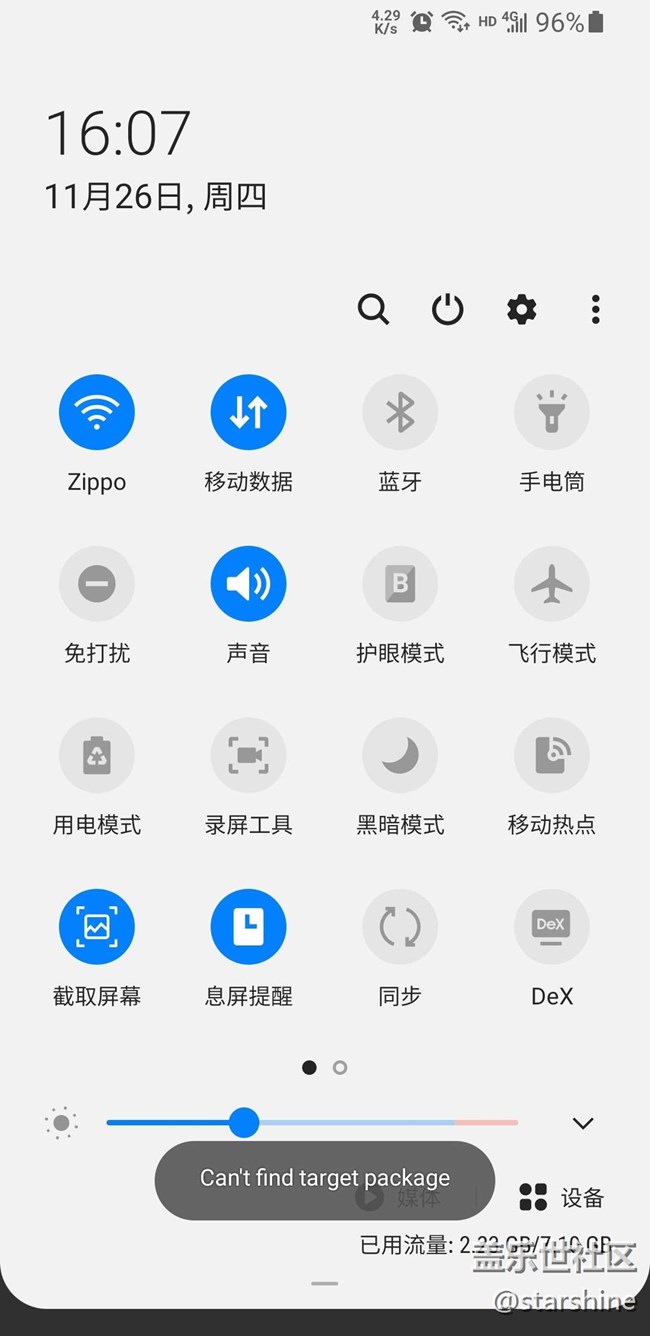Turn on the 手电筒 flashlight
650x1336 pixels.
pyautogui.click(x=551, y=412)
